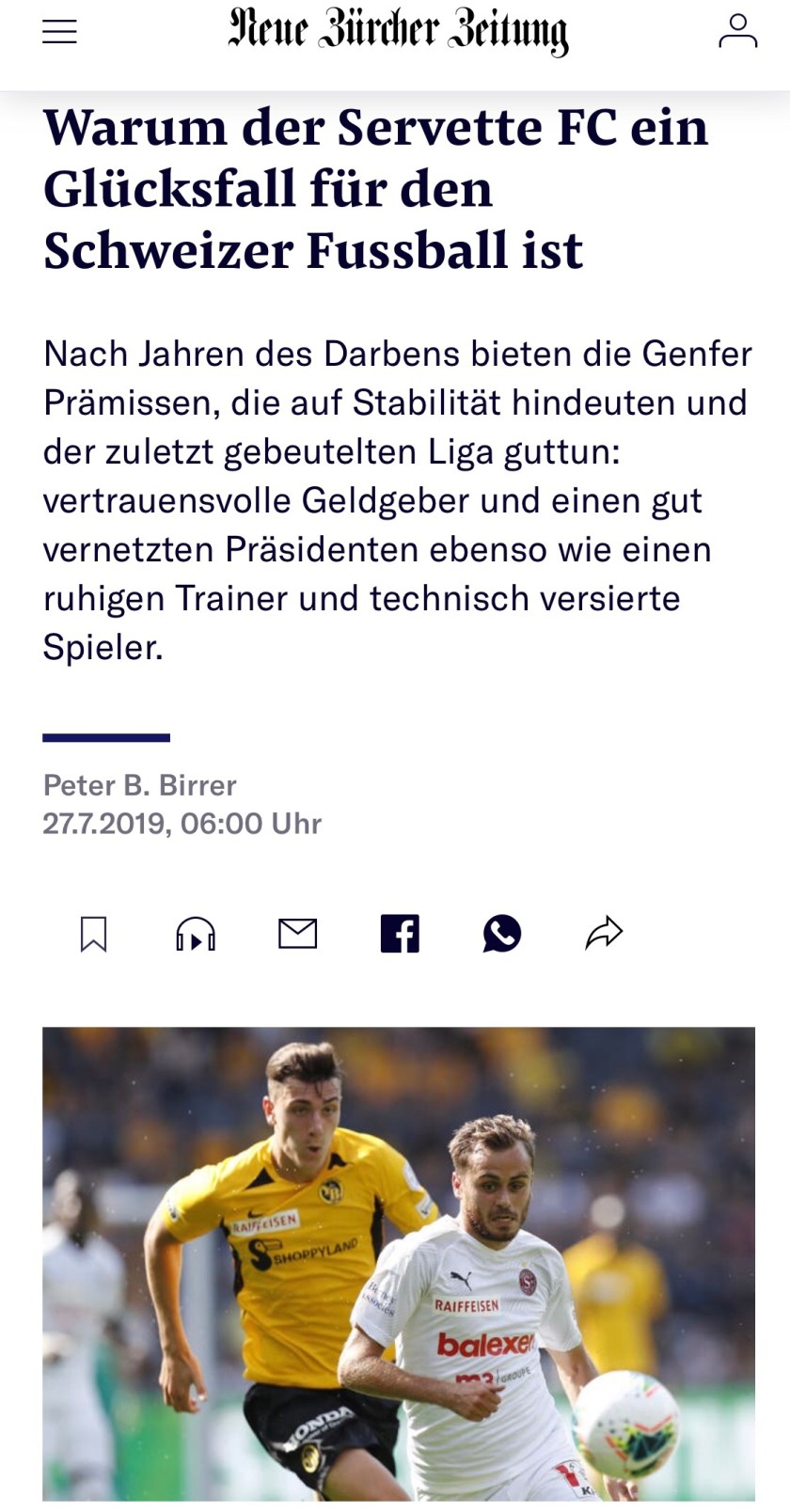
Task: Share the article on Facebook
Action: coord(400,934)
